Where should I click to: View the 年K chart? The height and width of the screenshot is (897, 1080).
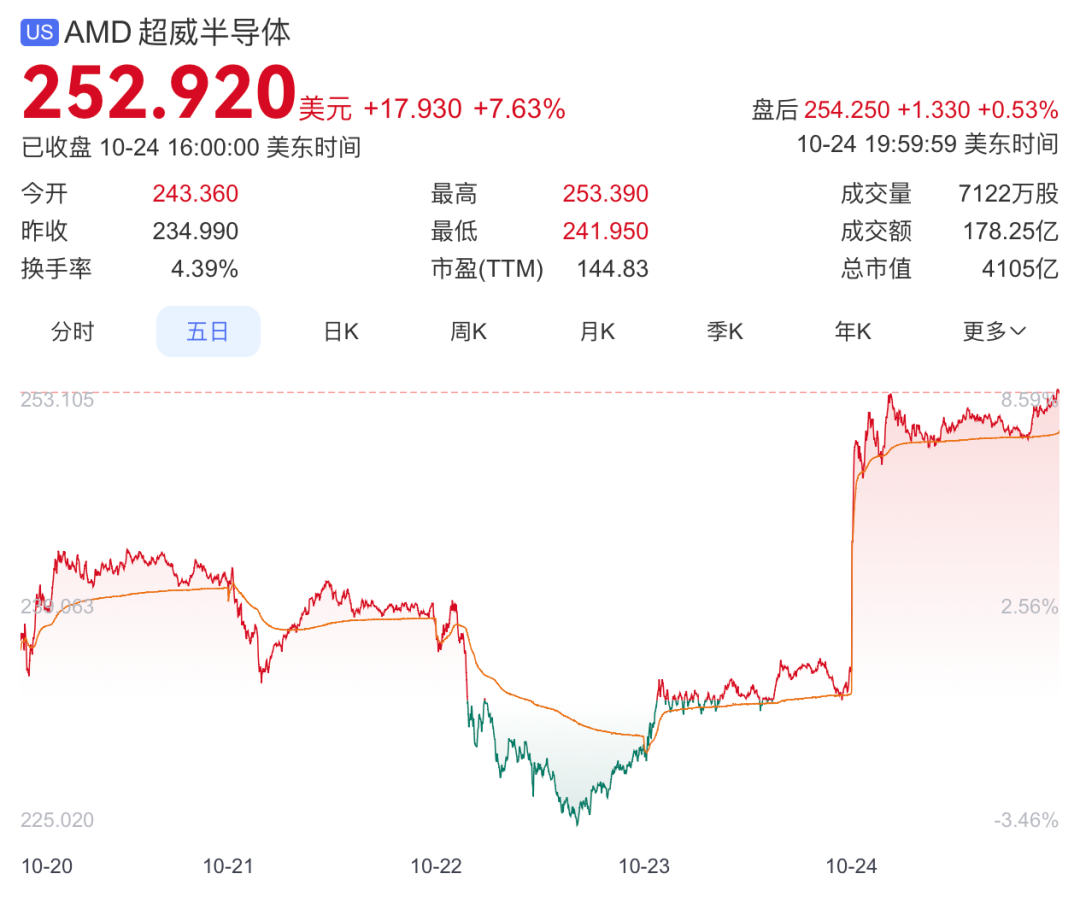tap(853, 332)
